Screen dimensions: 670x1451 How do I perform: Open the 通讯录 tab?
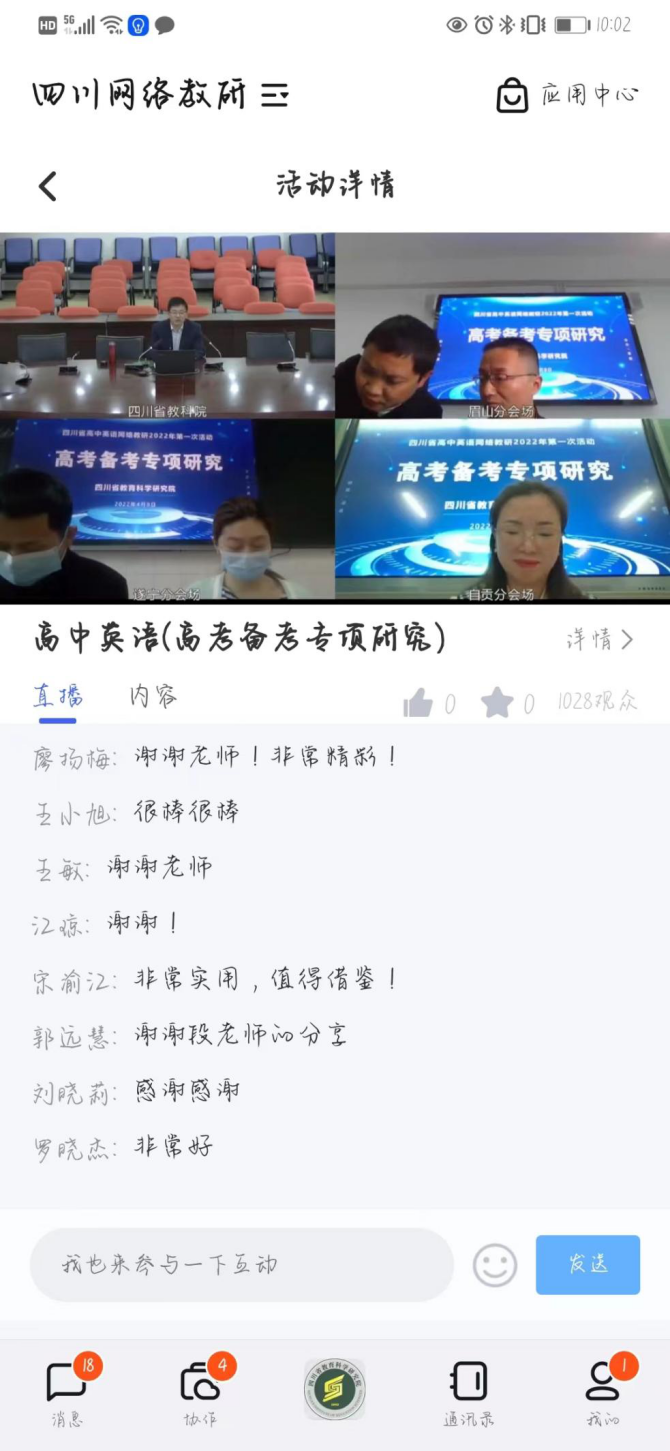click(x=468, y=1391)
